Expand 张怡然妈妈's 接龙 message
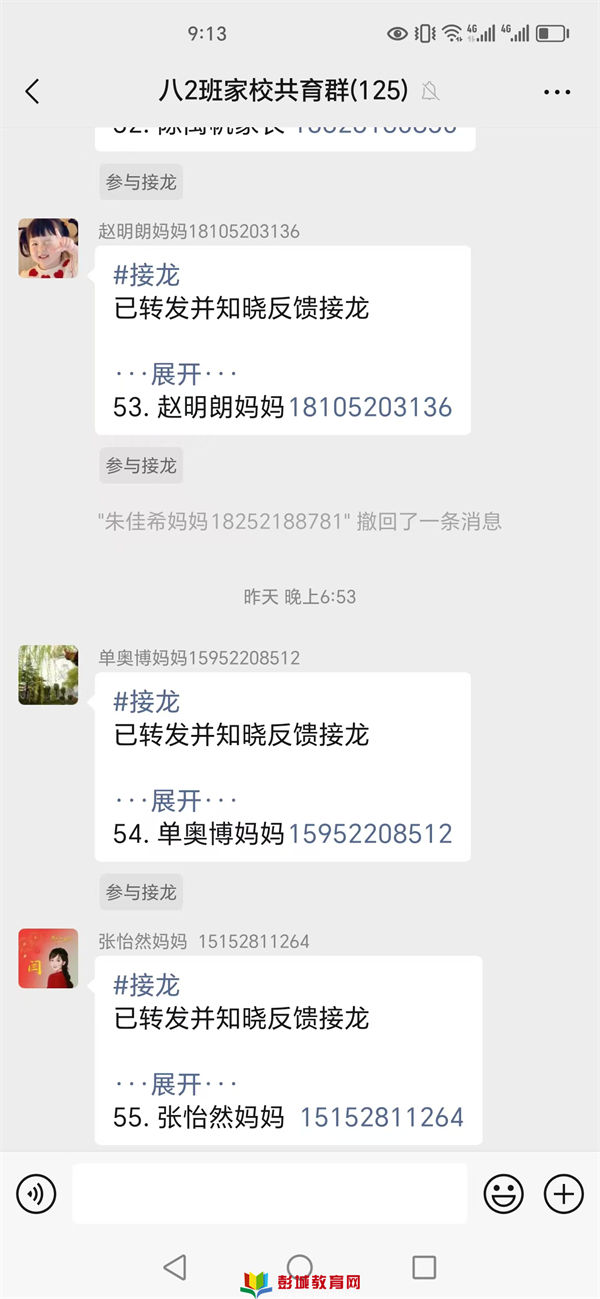 point(176,1084)
